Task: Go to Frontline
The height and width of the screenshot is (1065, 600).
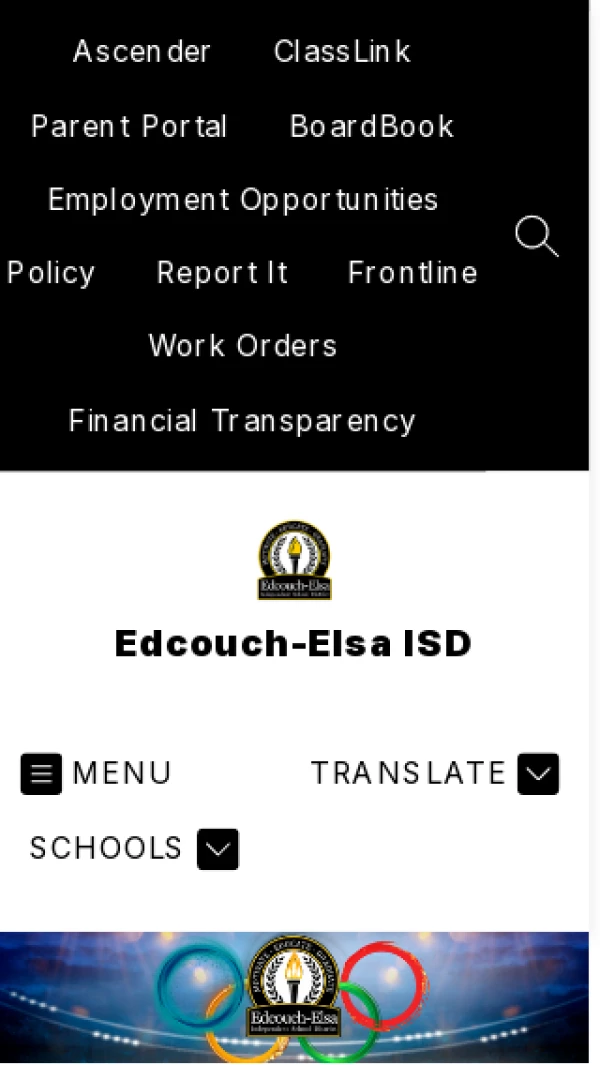Action: (412, 273)
